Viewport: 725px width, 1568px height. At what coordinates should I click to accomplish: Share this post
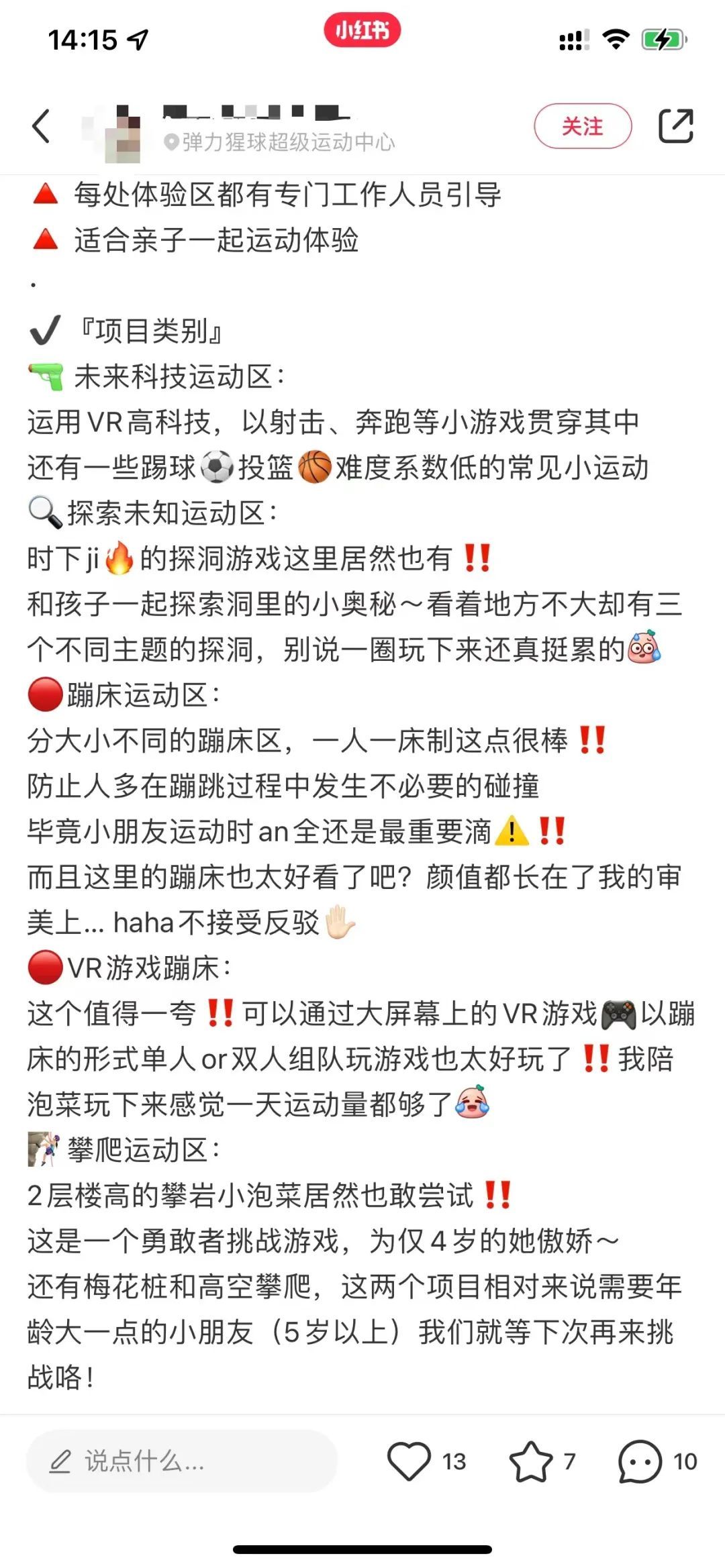[675, 126]
